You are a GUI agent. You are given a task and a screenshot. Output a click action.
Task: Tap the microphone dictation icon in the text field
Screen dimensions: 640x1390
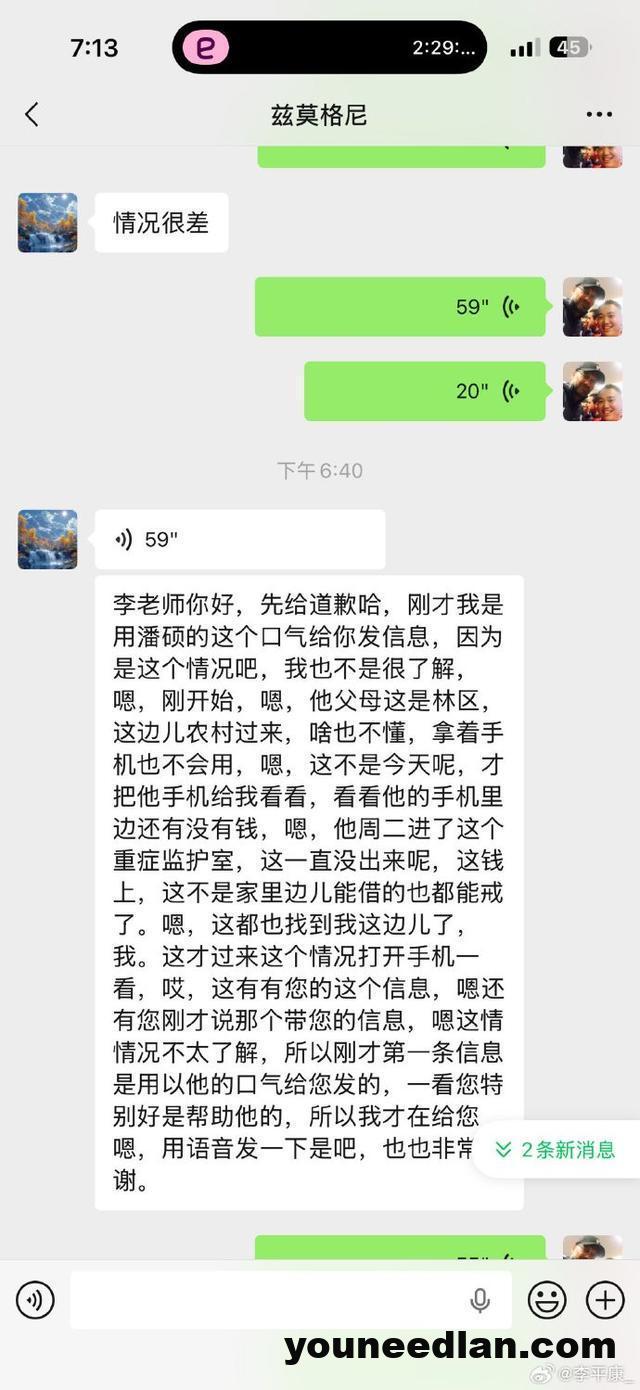click(480, 1300)
